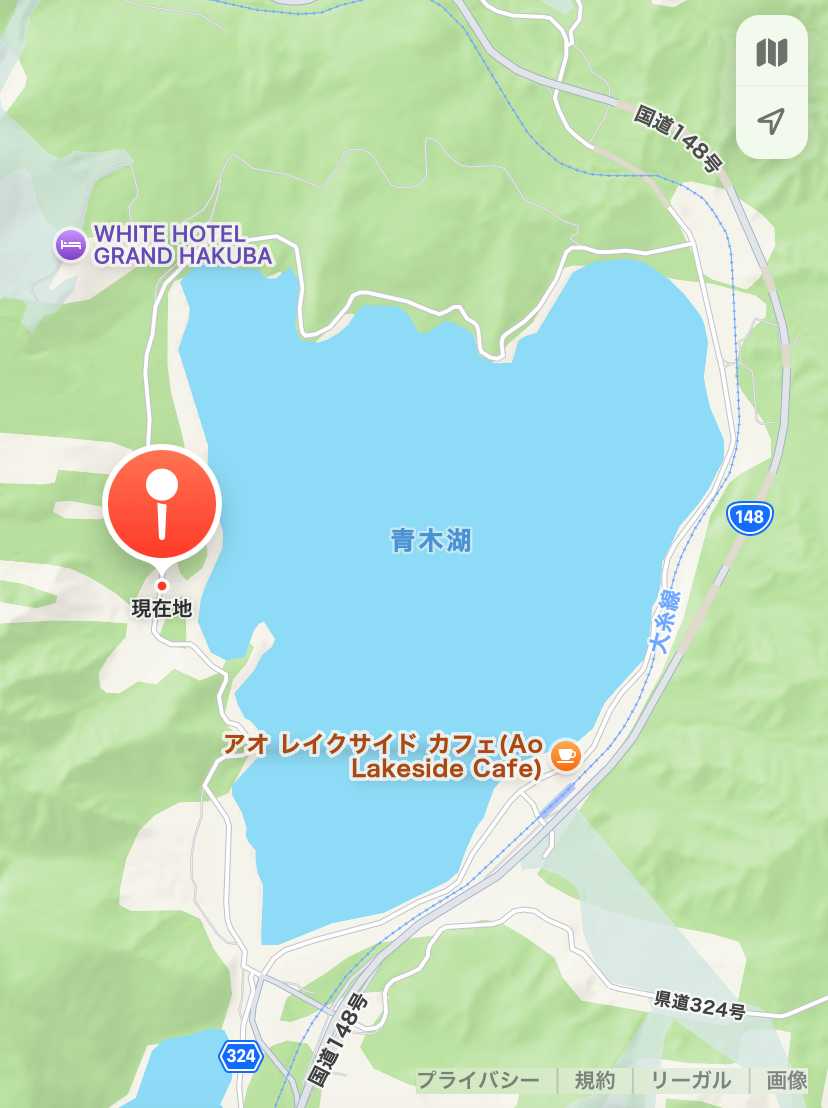Open WHITE HOTEL GRAND HAKUBA place marker
This screenshot has width=828, height=1108.
coord(70,244)
